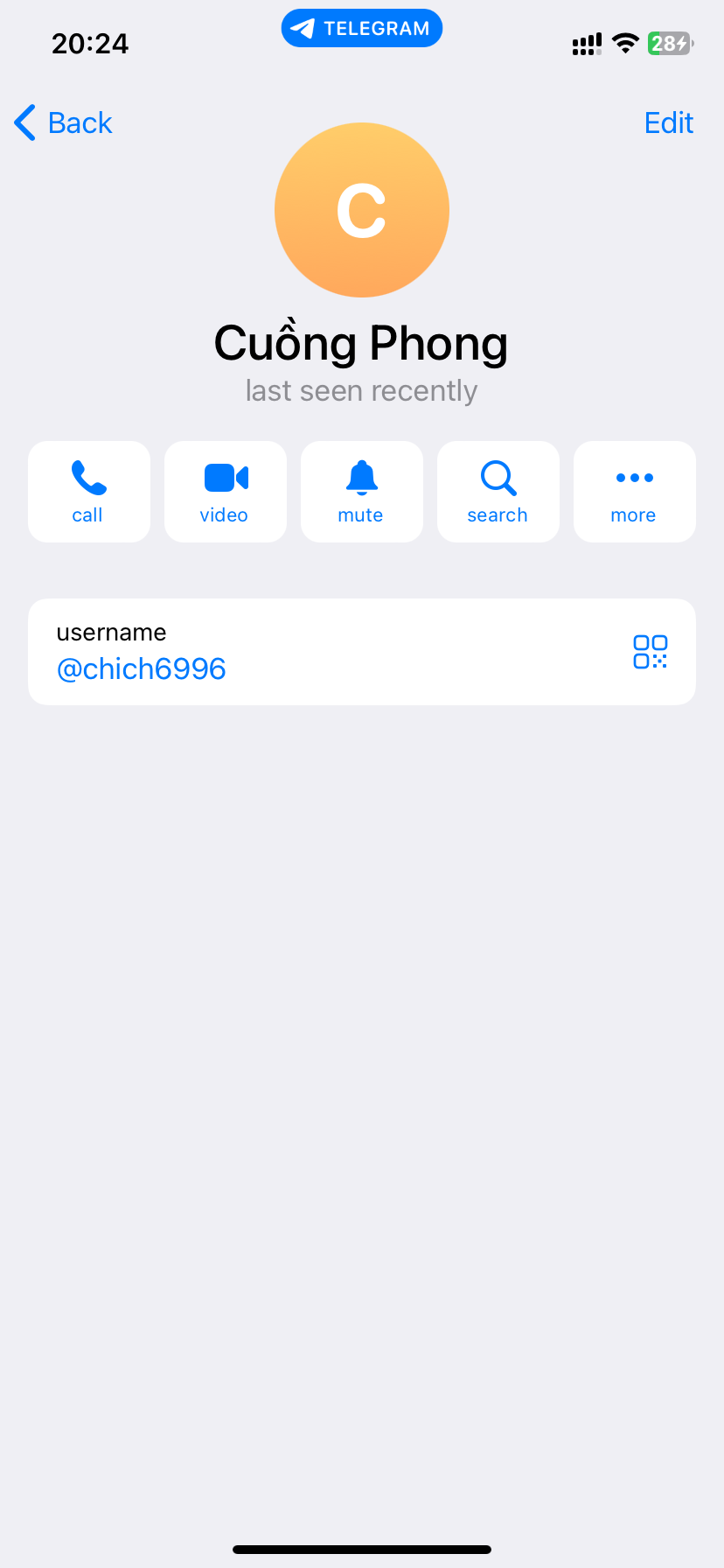The height and width of the screenshot is (1568, 724).
Task: Tap the last seen recently status text
Action: coord(361,390)
